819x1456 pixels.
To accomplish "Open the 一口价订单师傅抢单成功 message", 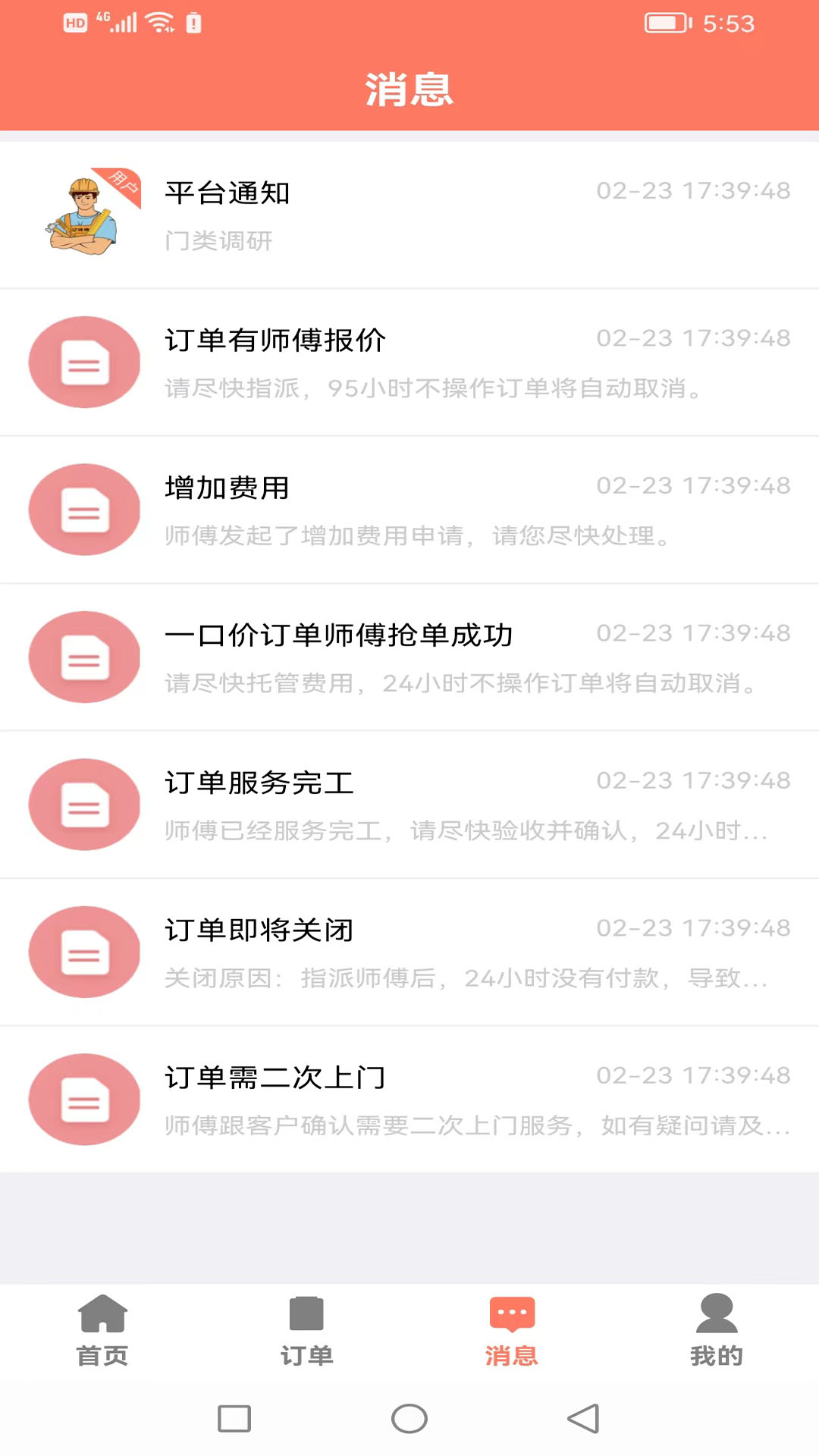I will point(409,657).
